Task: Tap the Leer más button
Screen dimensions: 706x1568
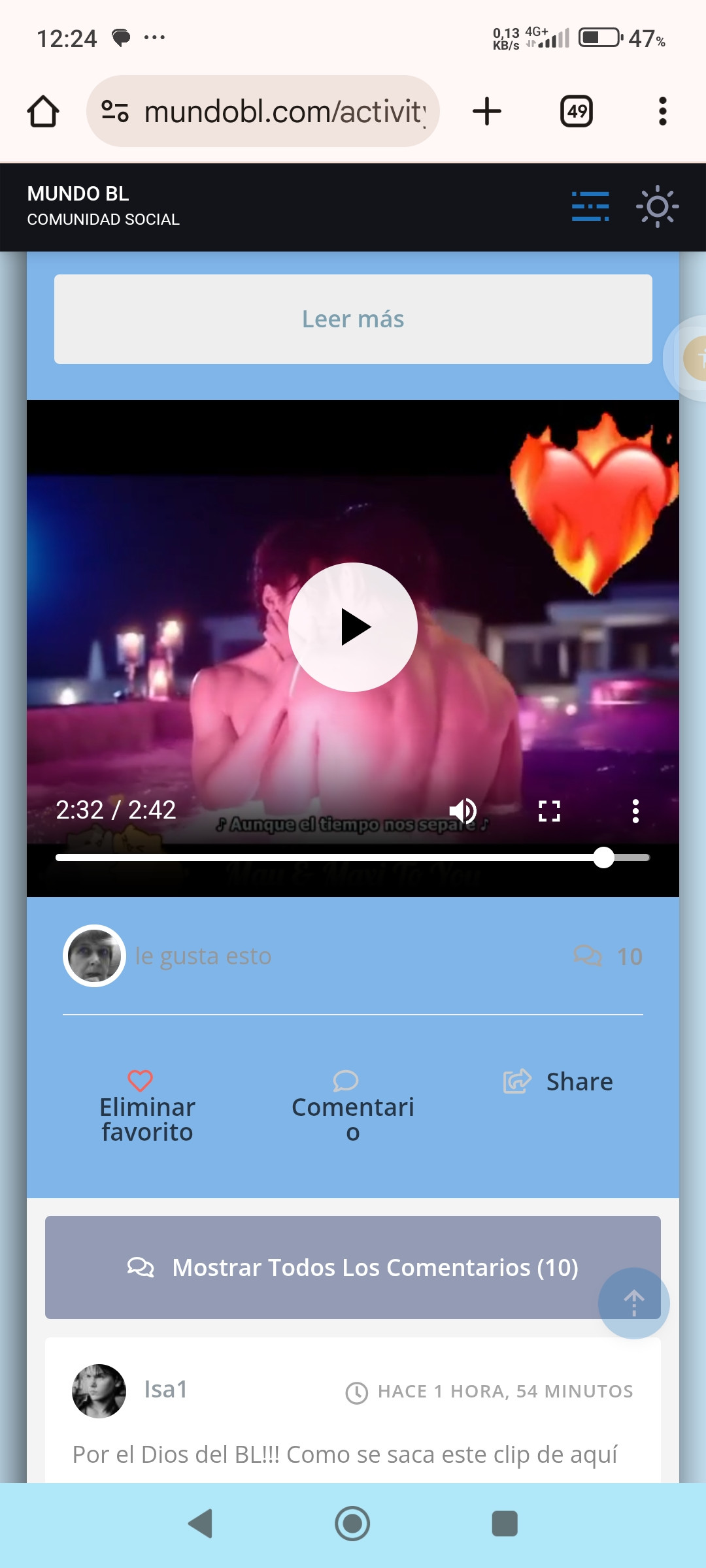Action: (353, 319)
